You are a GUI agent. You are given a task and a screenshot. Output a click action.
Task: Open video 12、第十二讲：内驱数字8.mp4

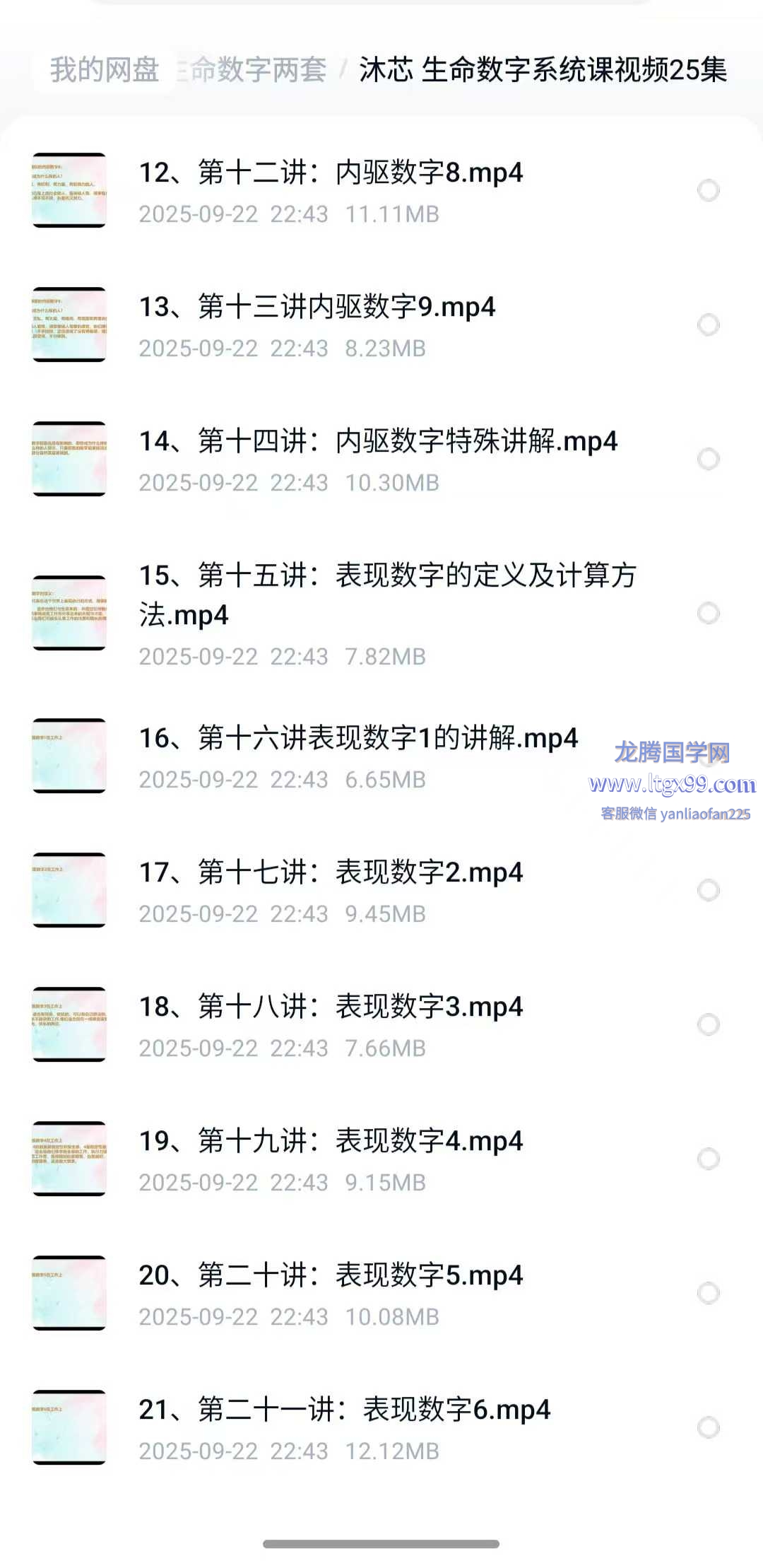click(x=331, y=173)
